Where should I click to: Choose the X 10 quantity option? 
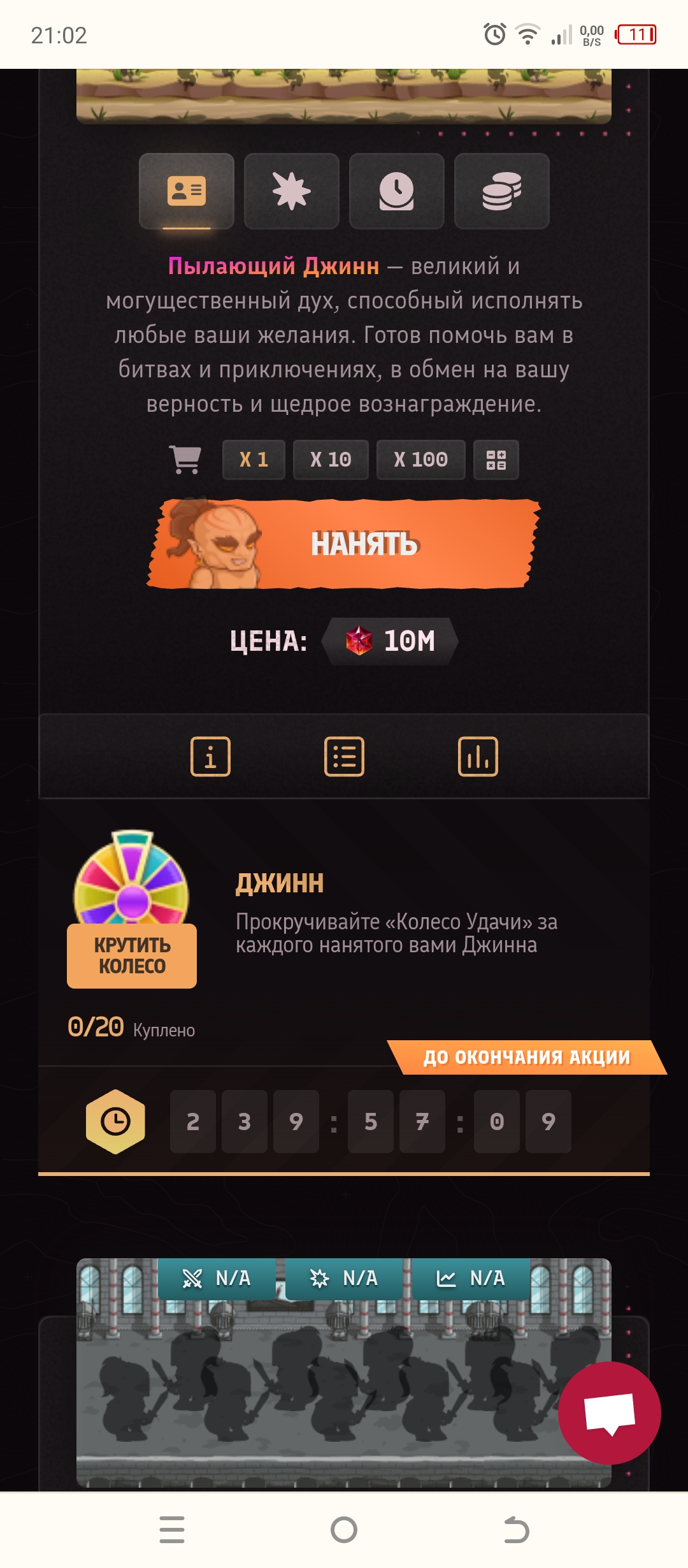[x=331, y=460]
